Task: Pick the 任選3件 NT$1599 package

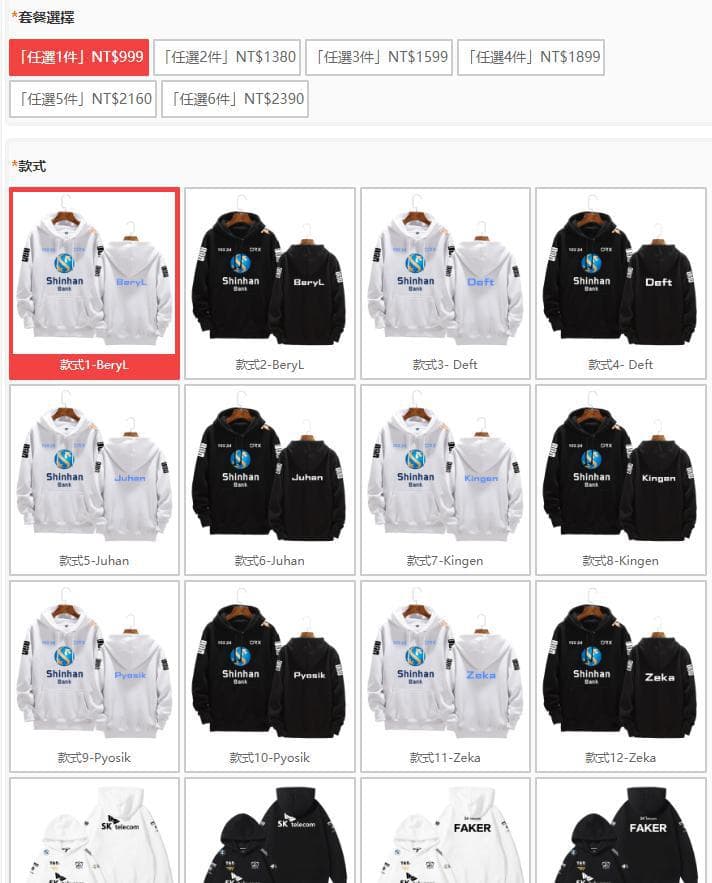Action: pos(379,57)
